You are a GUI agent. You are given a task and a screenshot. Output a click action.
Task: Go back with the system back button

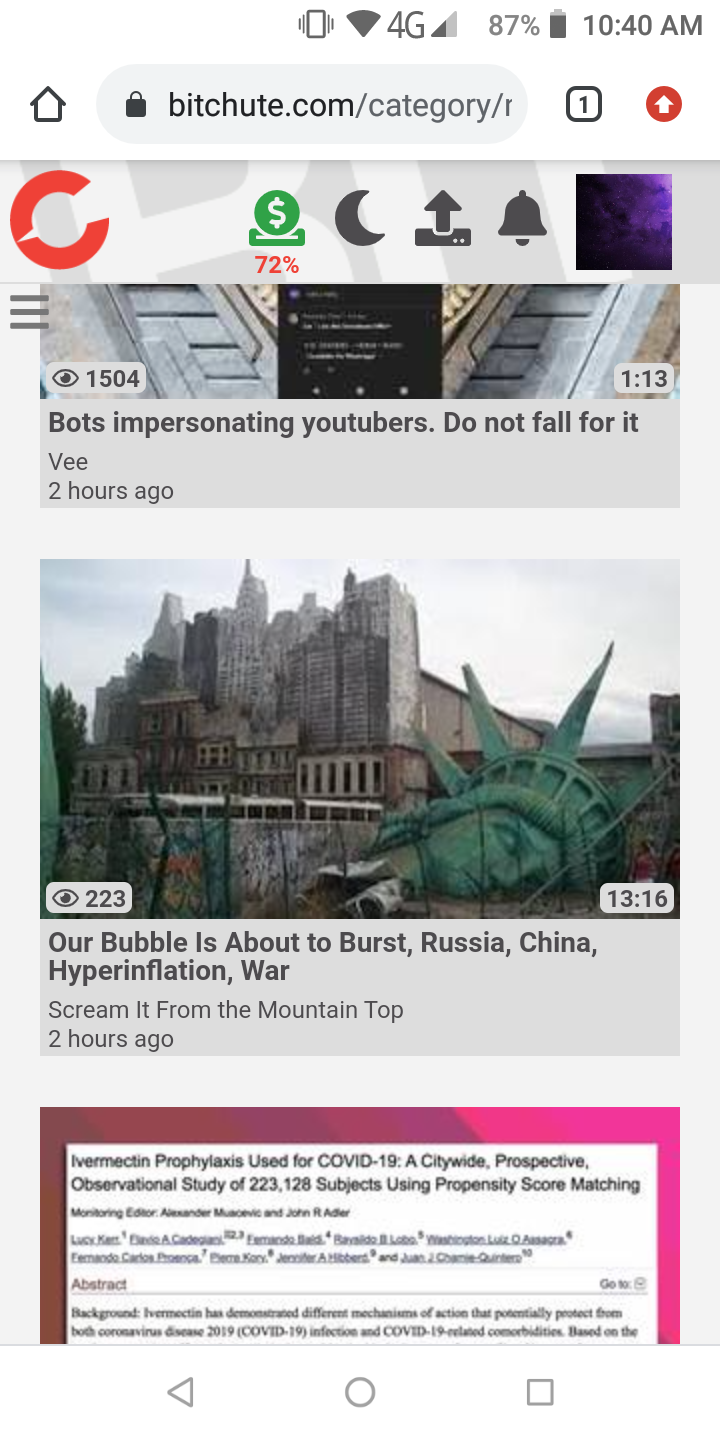(x=180, y=1392)
